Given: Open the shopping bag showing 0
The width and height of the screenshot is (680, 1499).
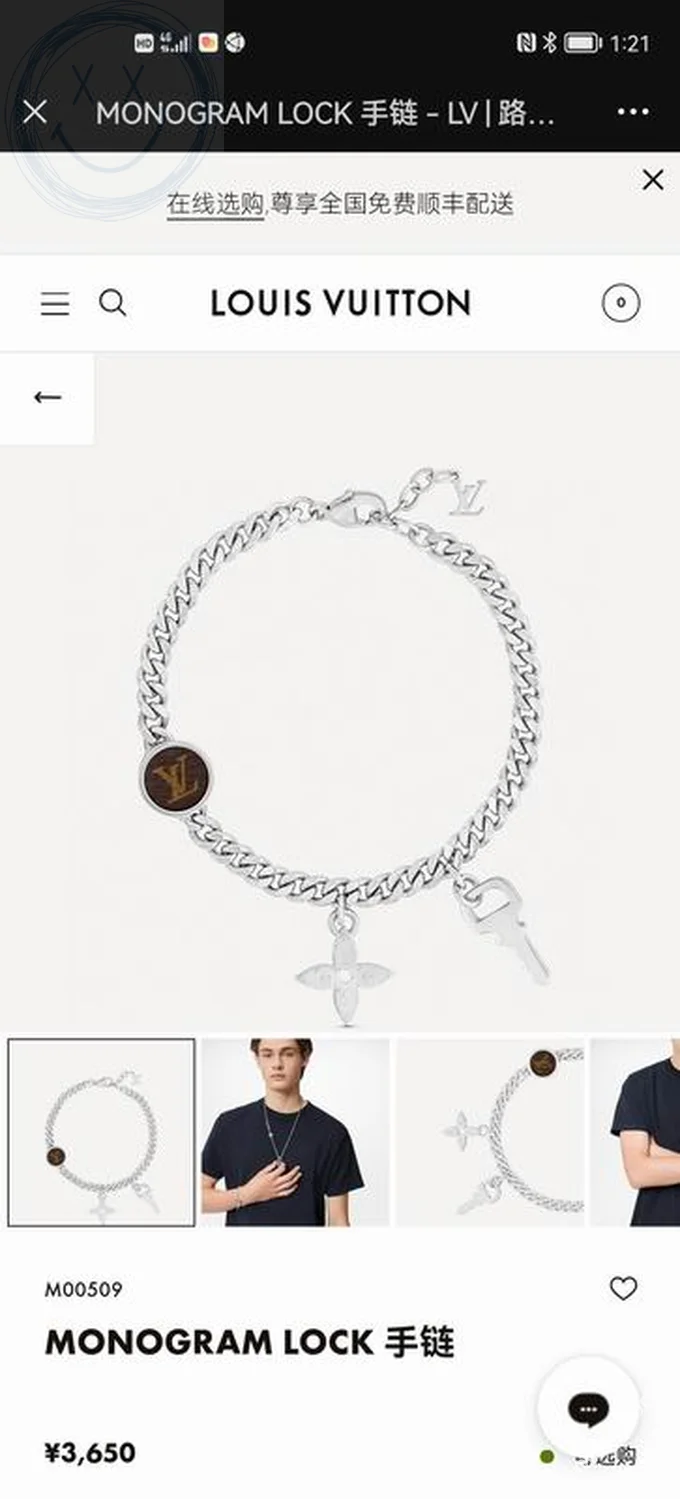Looking at the screenshot, I should coord(620,303).
